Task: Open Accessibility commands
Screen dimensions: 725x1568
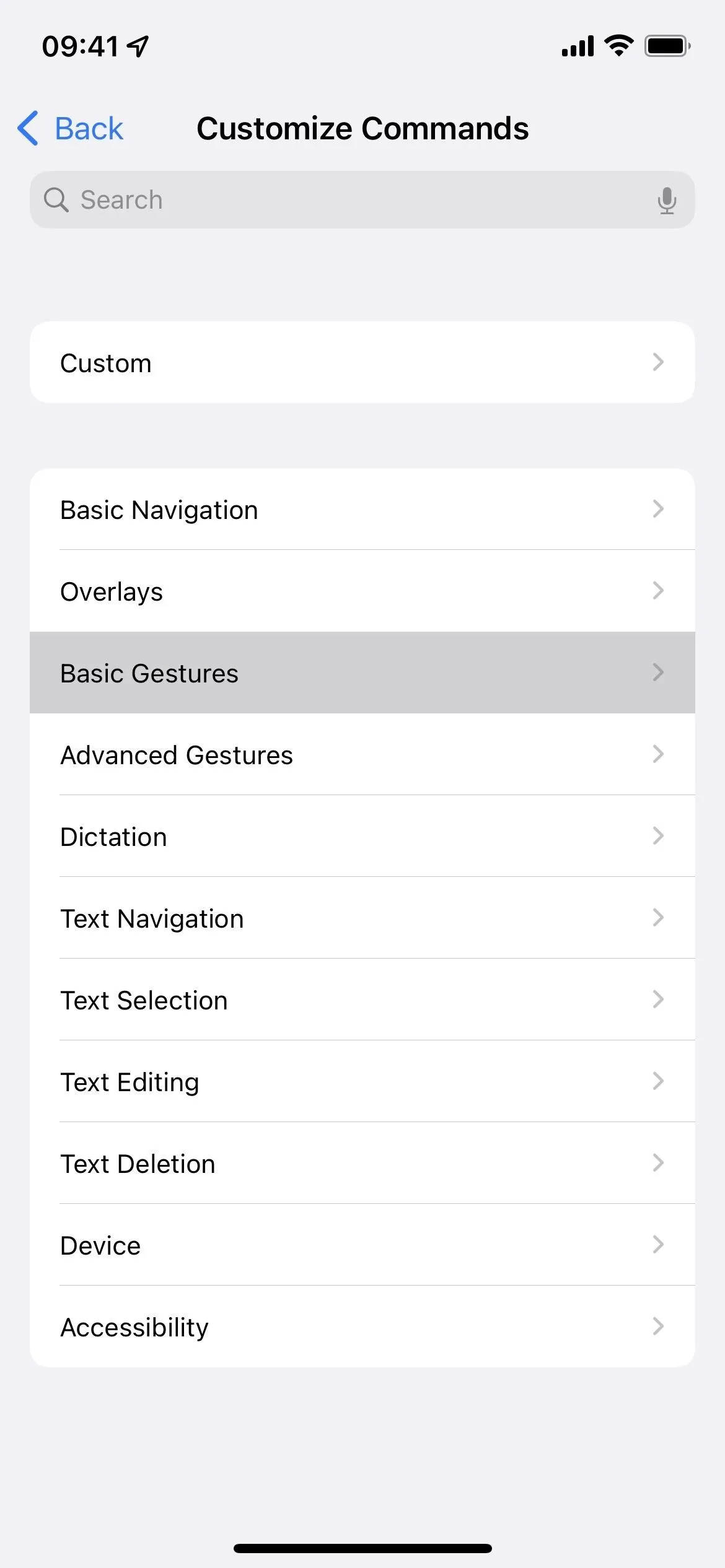Action: (362, 1326)
